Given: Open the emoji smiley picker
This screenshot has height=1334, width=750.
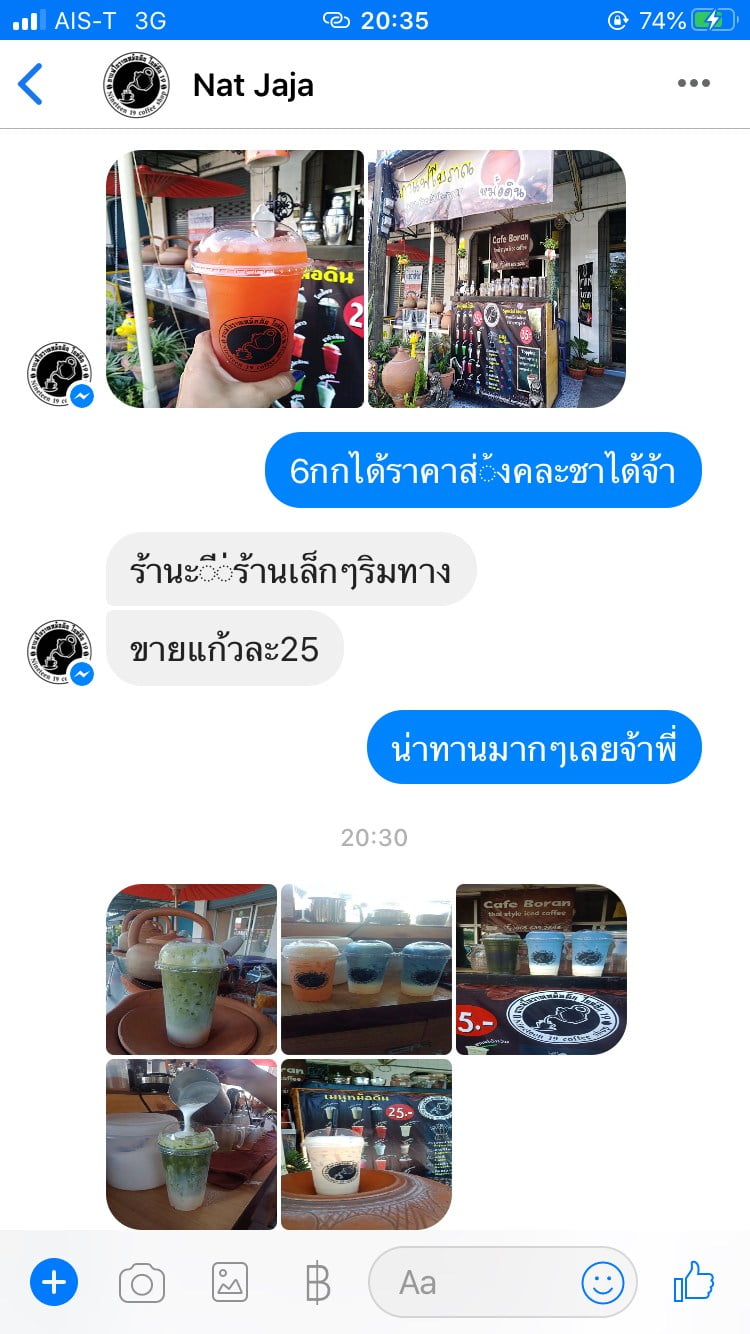Looking at the screenshot, I should [x=603, y=1282].
